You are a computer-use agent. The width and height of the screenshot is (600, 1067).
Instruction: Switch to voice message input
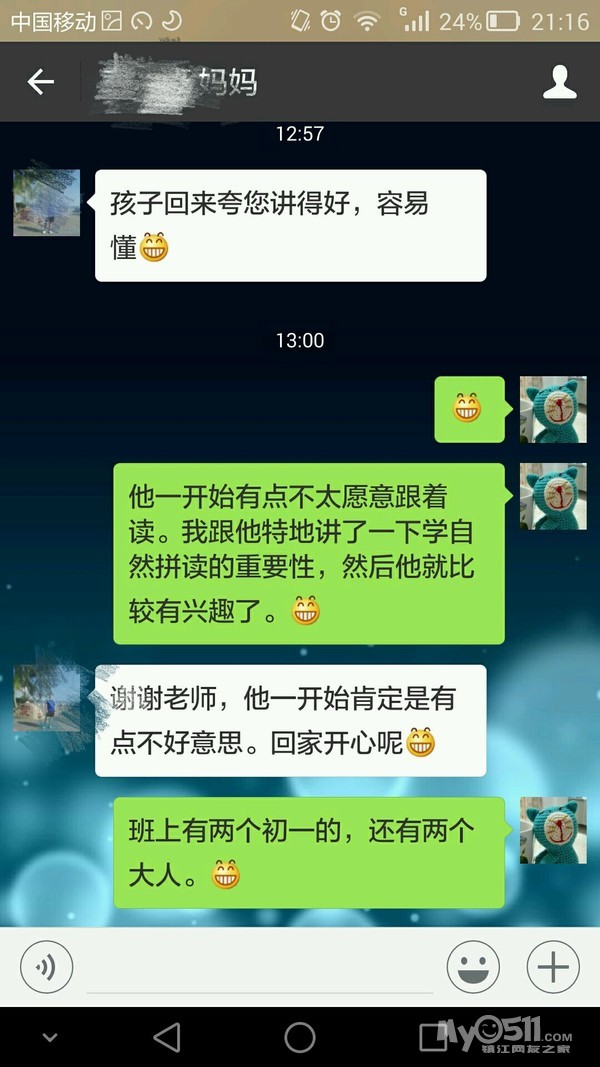[x=46, y=967]
